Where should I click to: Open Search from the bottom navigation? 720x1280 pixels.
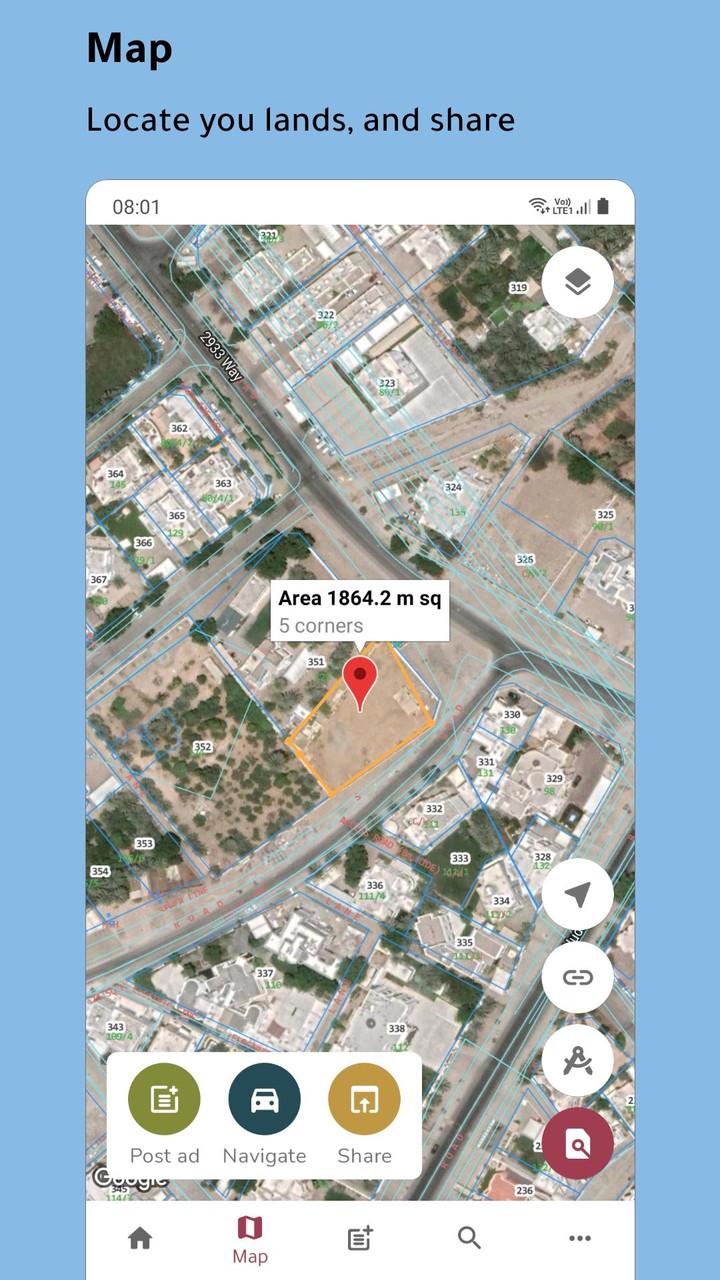469,1238
